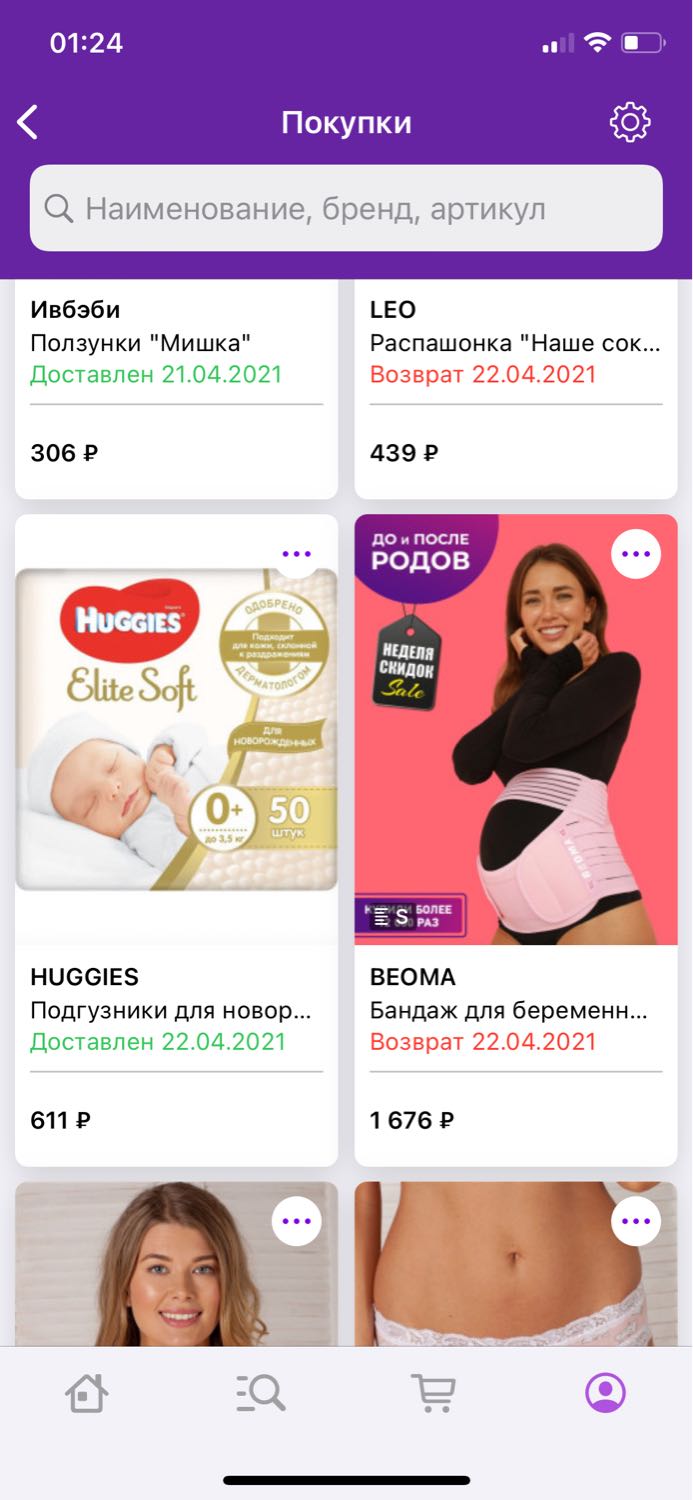Viewport: 693px width, 1500px height.
Task: Go back from the Покупки screen
Action: [x=28, y=122]
